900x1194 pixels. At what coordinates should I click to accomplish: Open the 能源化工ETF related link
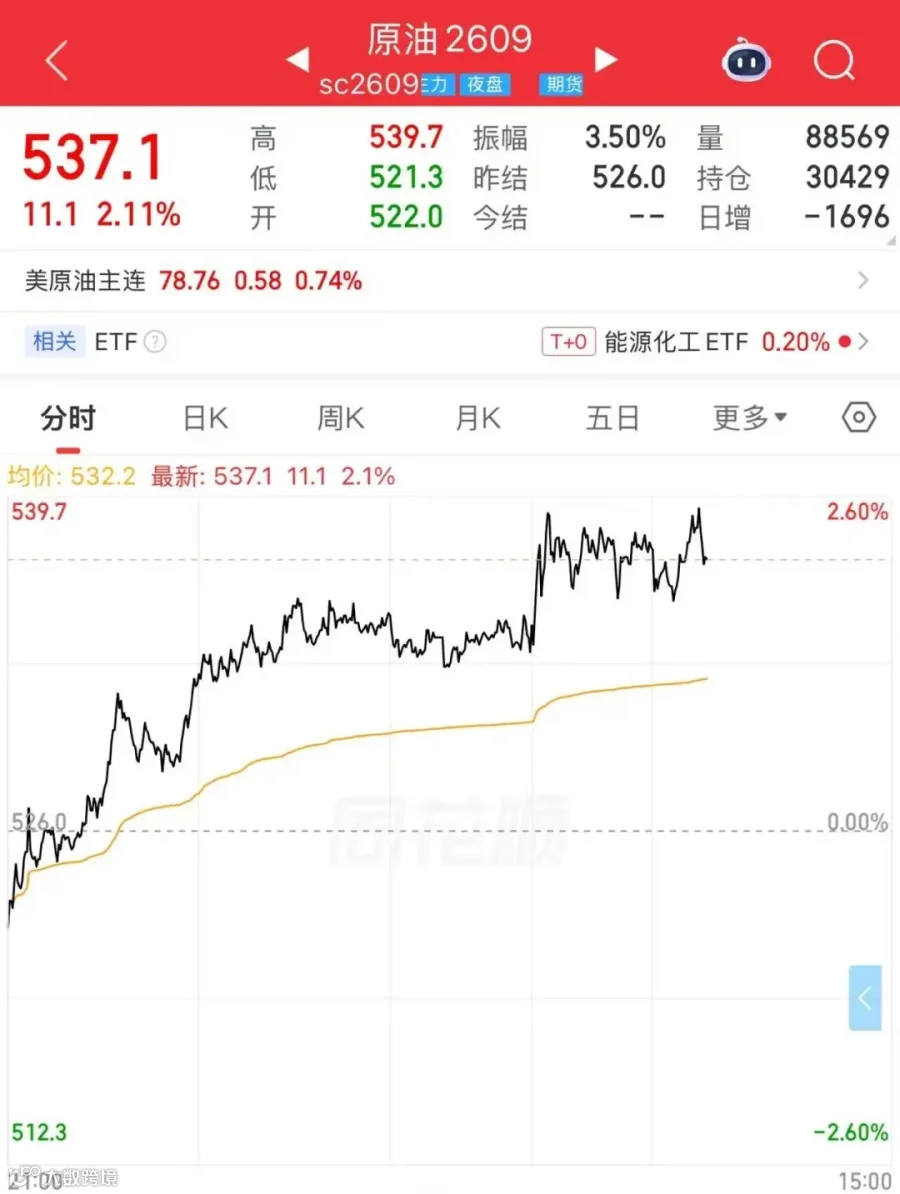pos(705,342)
